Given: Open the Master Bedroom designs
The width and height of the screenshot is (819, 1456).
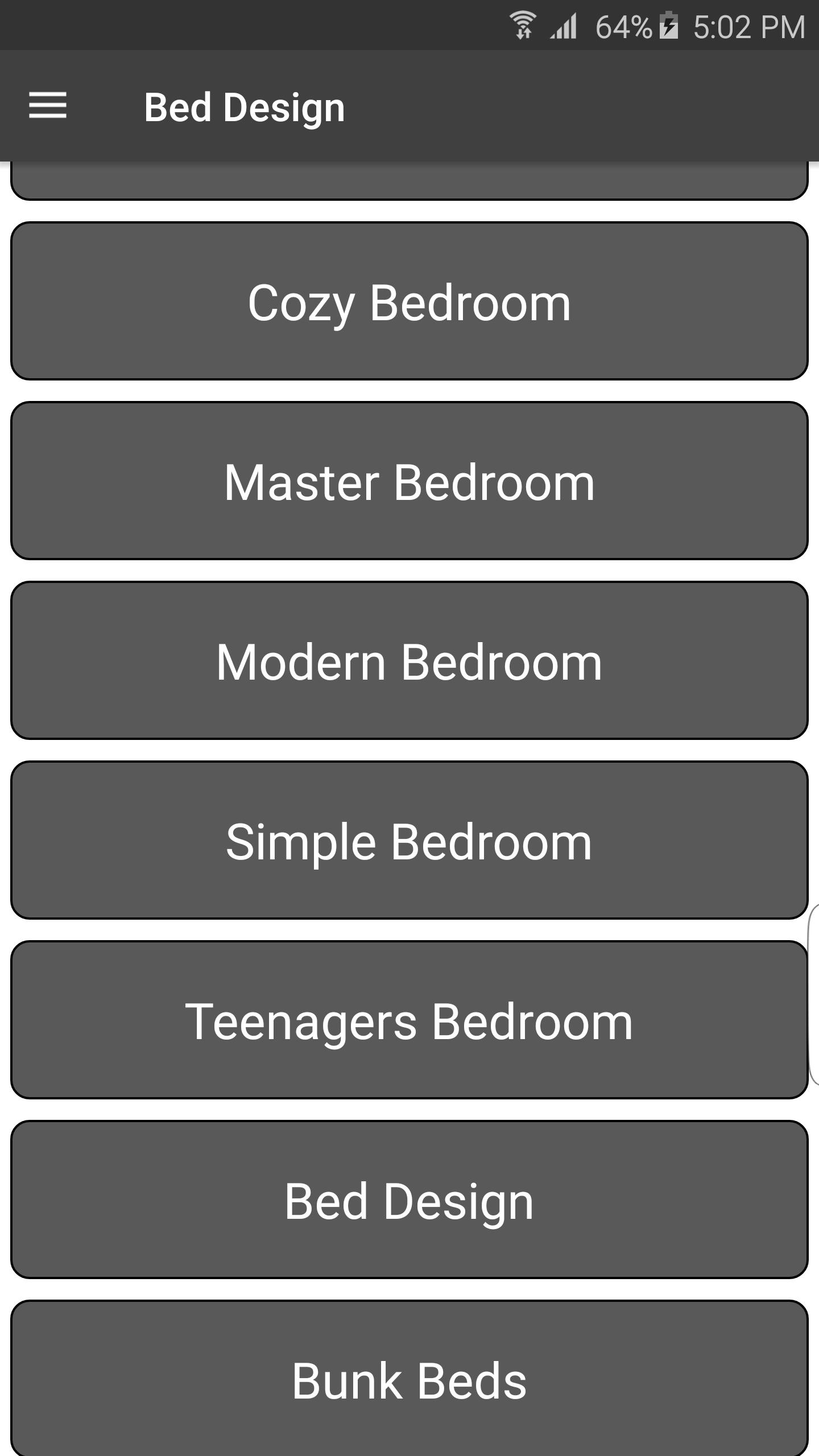Looking at the screenshot, I should (409, 482).
